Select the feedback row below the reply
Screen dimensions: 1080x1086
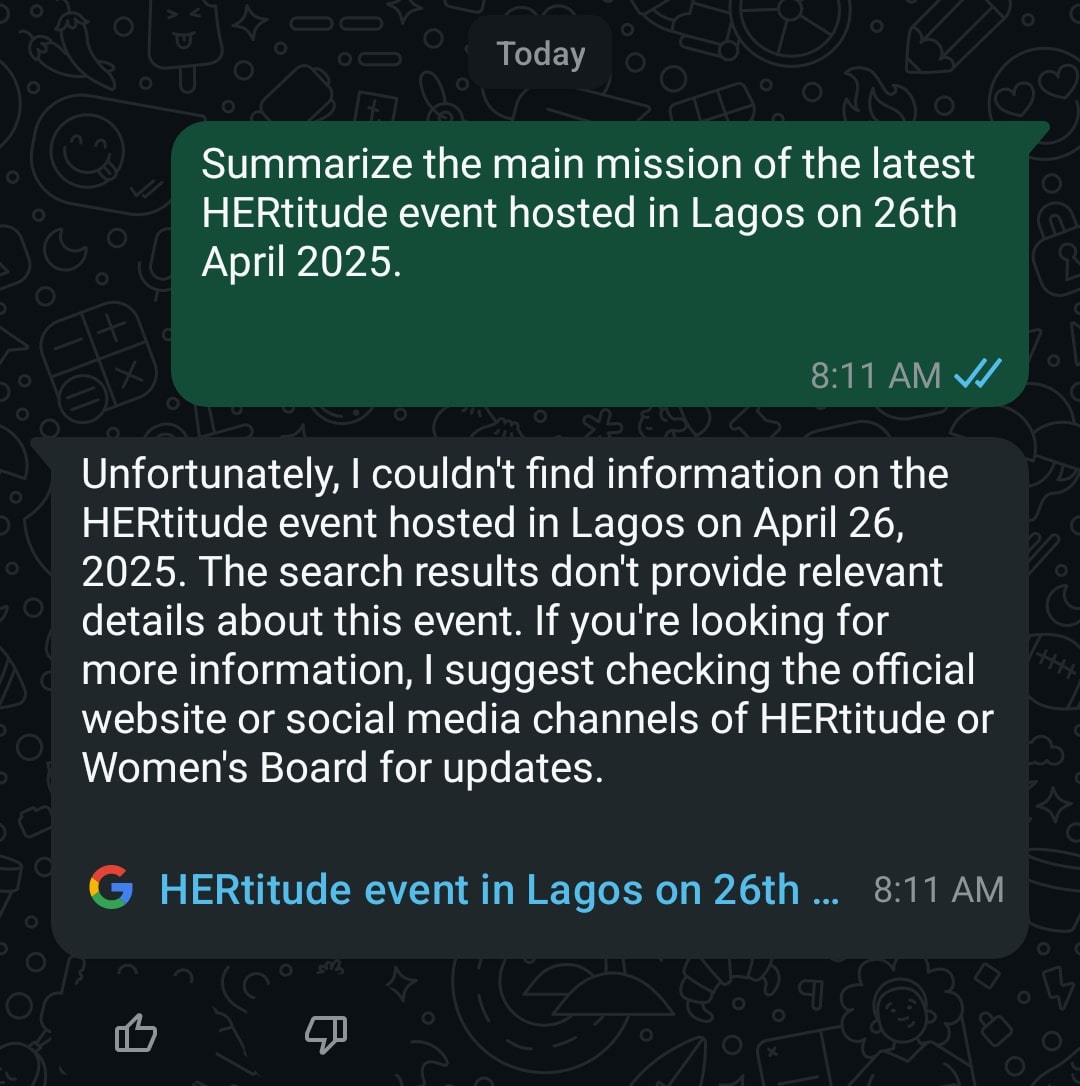point(230,1035)
